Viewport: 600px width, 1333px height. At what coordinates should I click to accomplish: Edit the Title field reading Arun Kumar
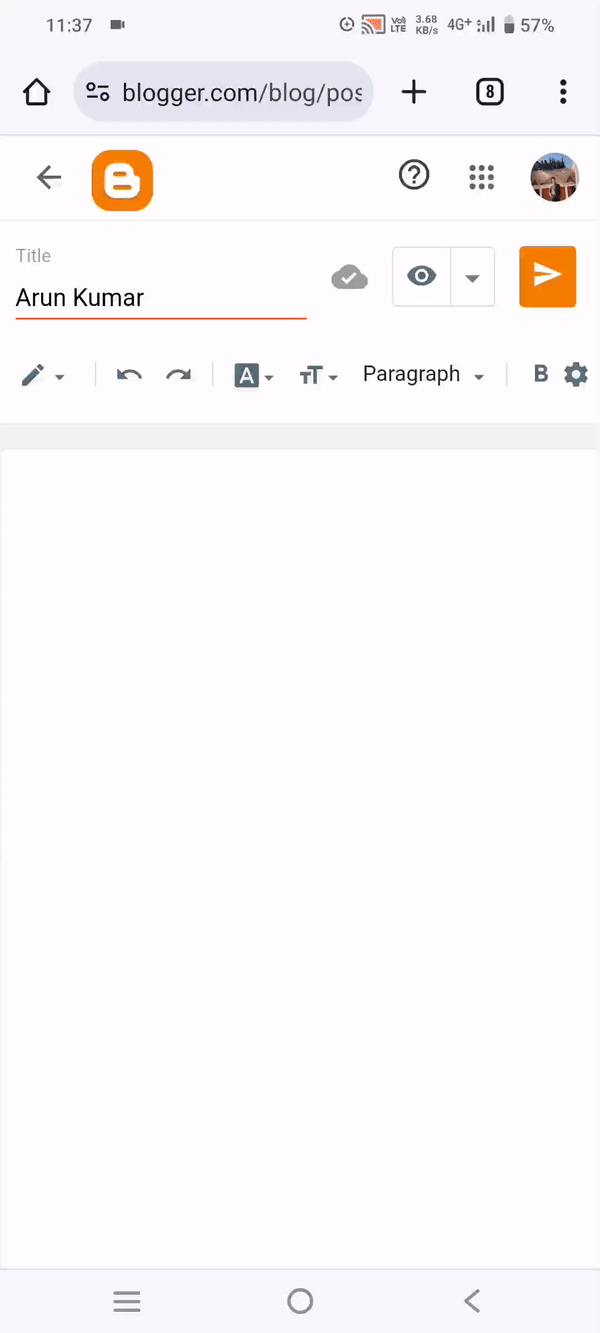(x=161, y=298)
